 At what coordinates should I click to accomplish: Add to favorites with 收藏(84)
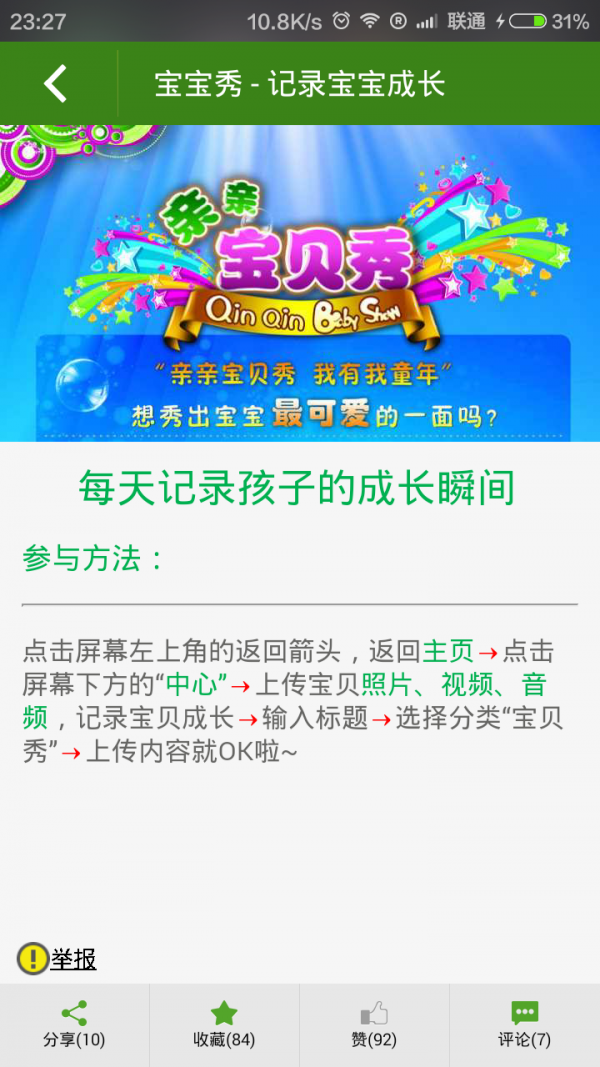point(224,1025)
